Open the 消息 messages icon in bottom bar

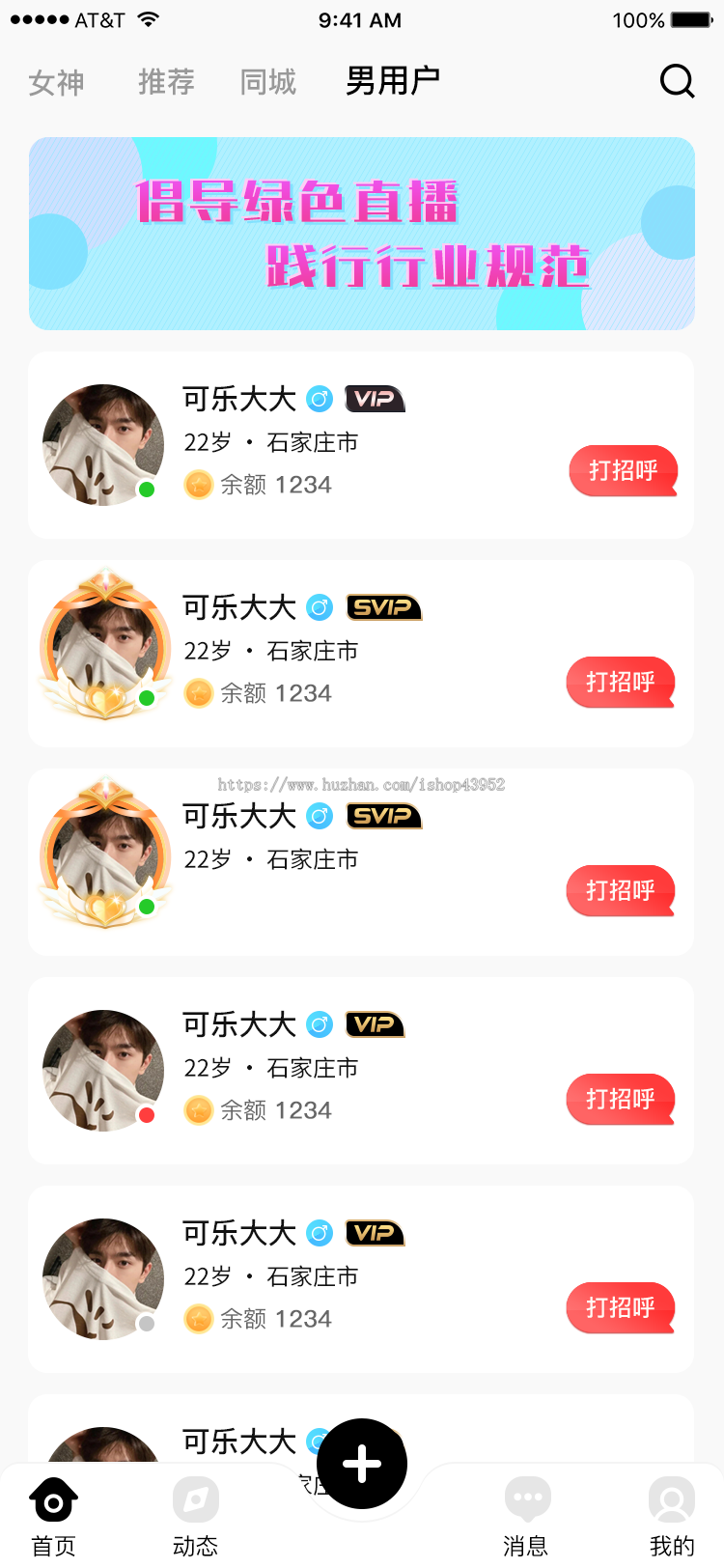pos(527,1499)
